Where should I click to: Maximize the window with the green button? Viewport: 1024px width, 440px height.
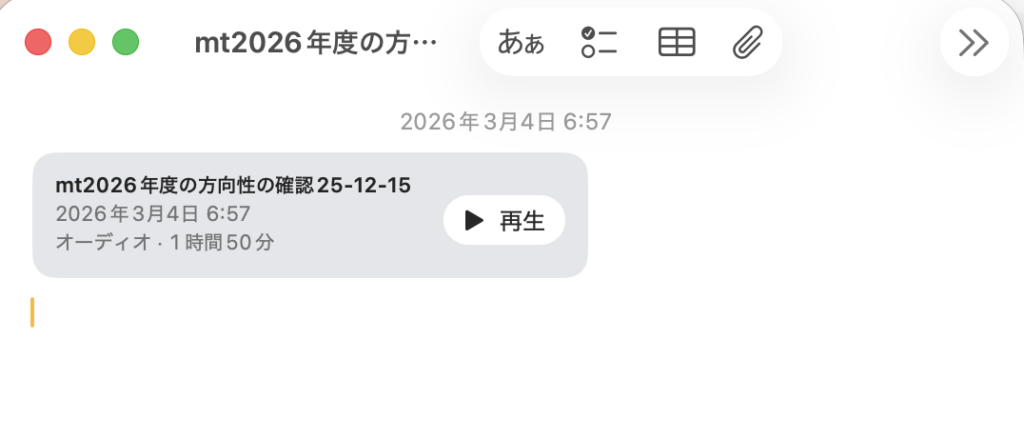[125, 42]
